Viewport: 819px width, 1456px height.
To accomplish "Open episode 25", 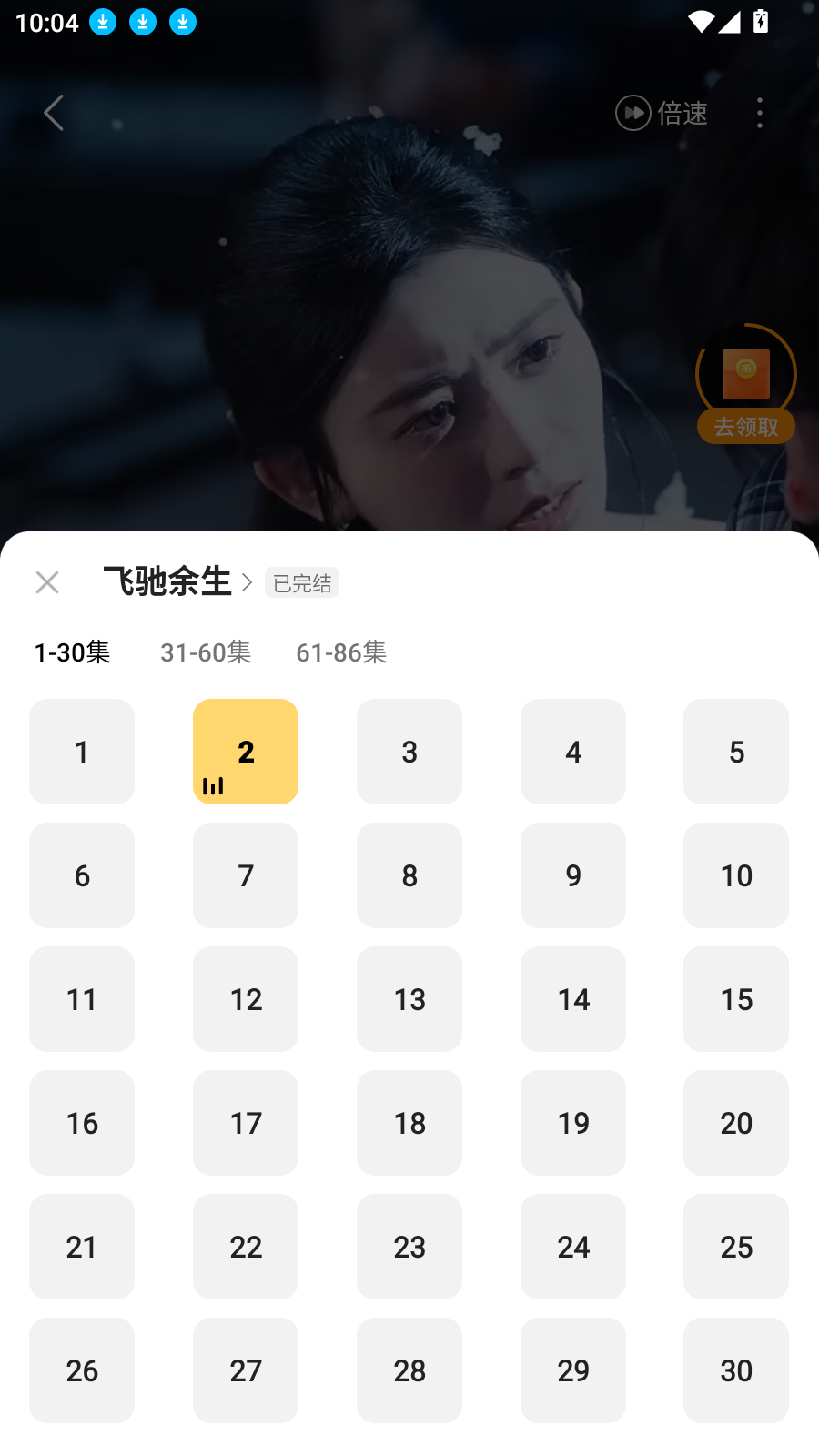I will (x=736, y=1247).
